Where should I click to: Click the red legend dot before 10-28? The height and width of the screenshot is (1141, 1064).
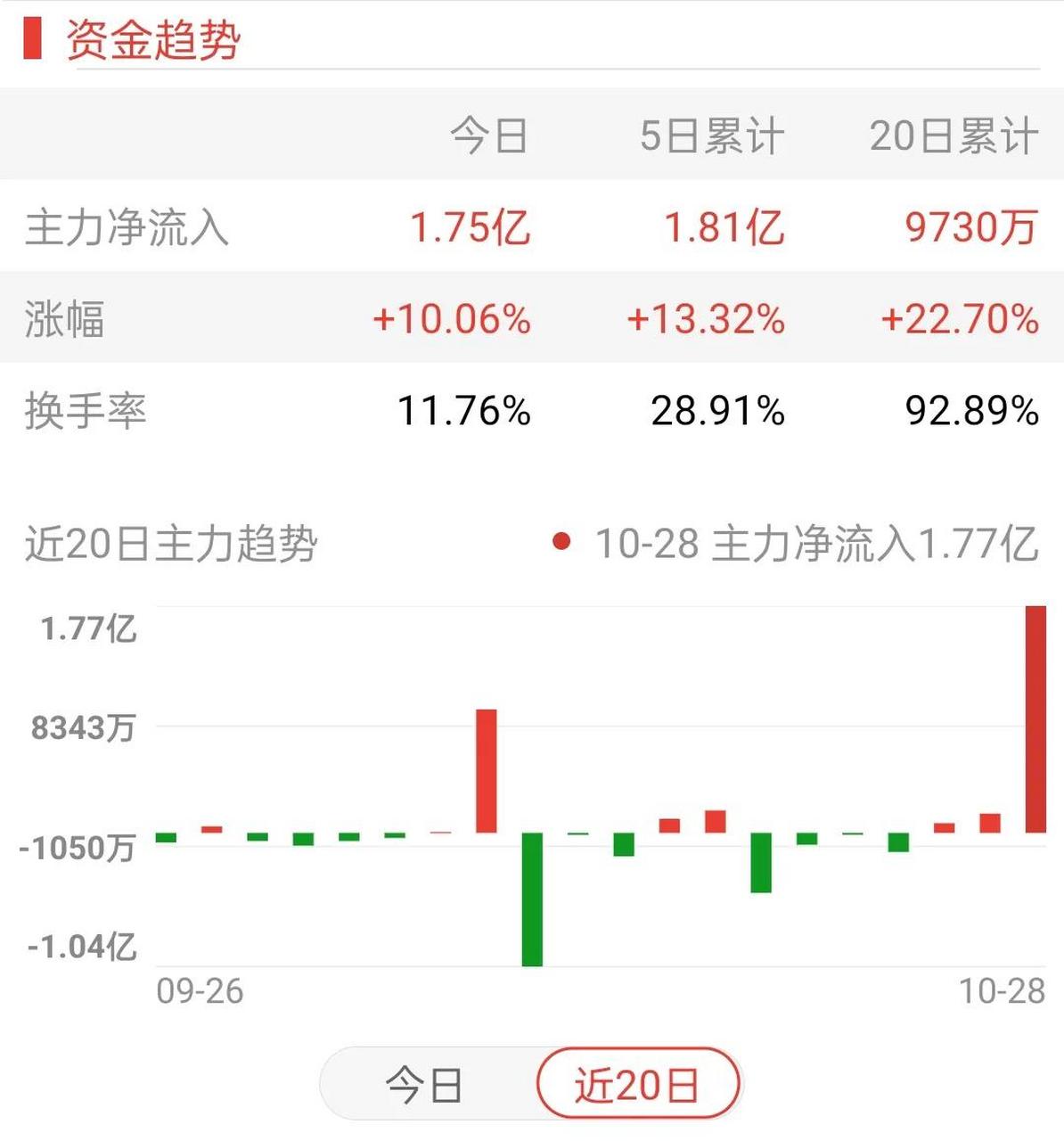pos(562,540)
